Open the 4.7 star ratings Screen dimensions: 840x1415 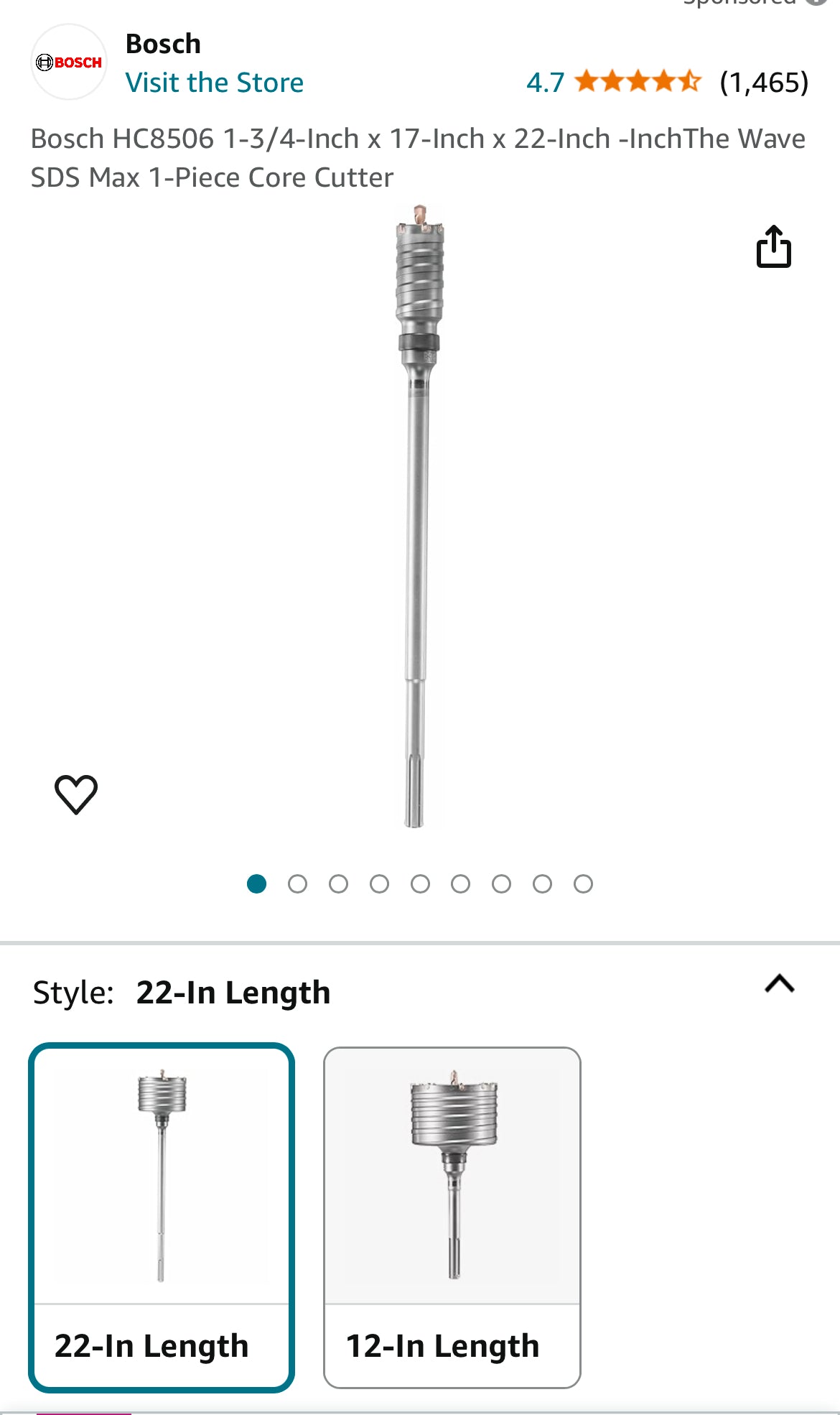(x=637, y=82)
